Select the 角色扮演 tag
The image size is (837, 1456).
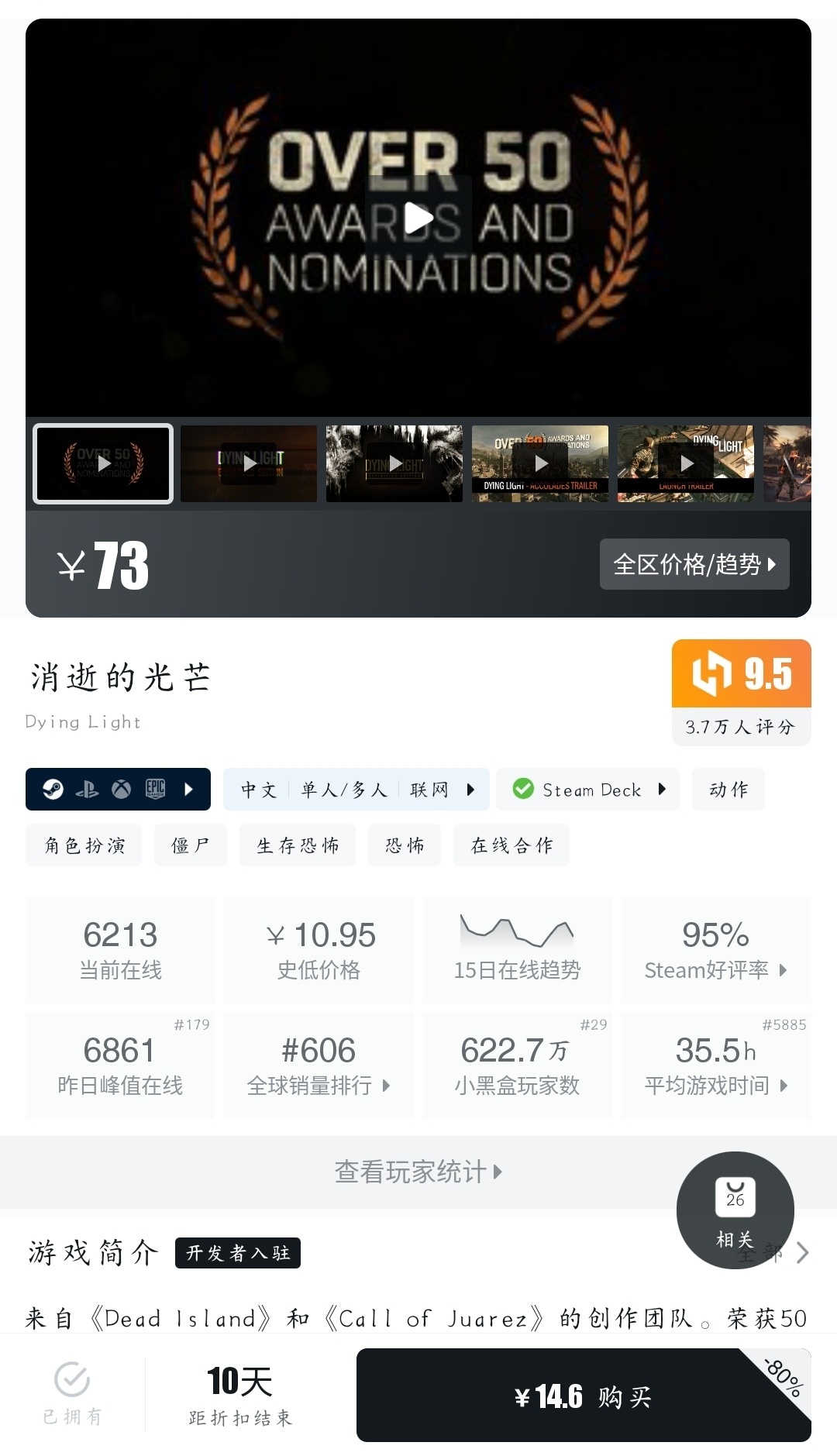click(x=84, y=845)
